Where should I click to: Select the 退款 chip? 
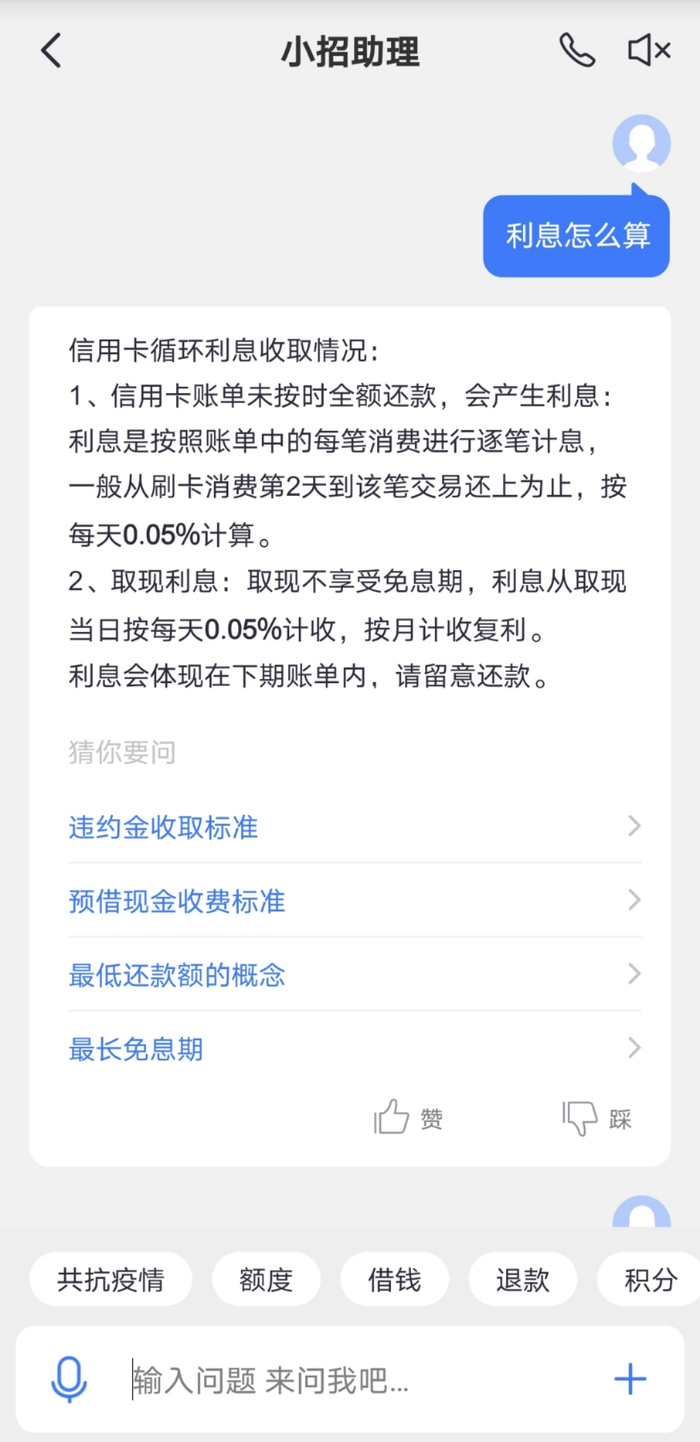[522, 1279]
